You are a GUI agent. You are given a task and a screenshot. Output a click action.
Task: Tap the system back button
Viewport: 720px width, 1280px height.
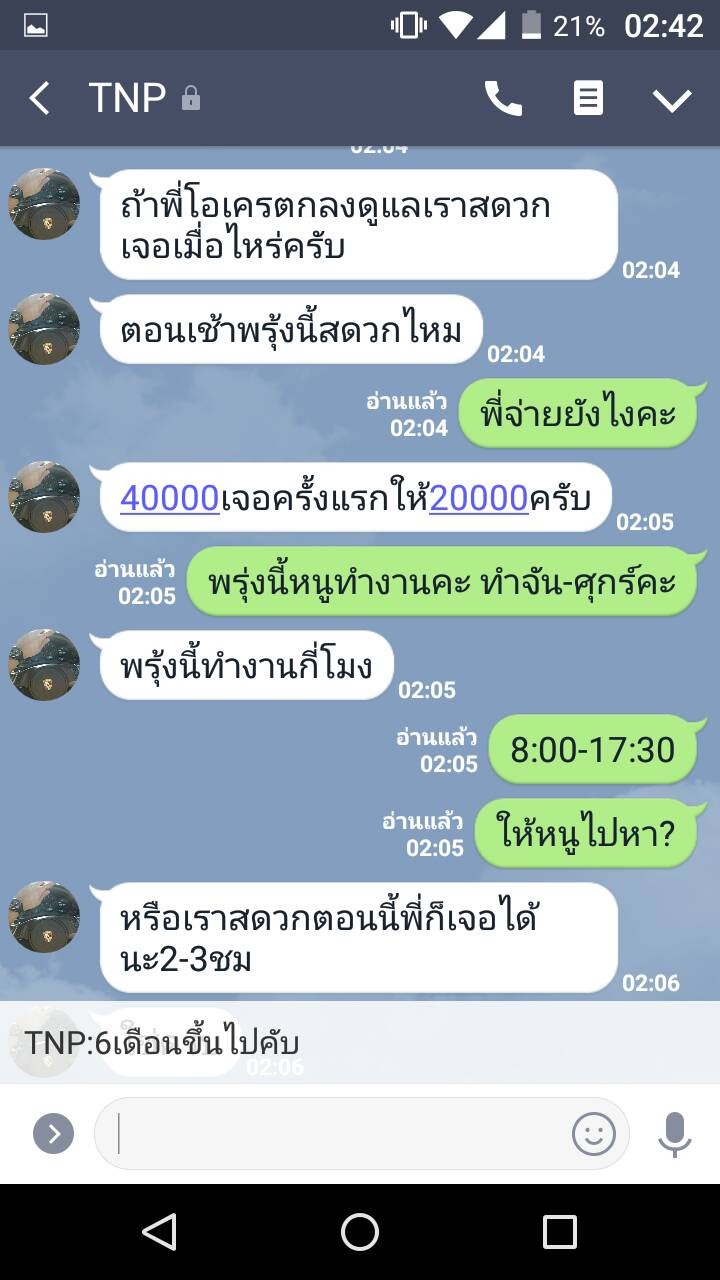(x=160, y=1232)
